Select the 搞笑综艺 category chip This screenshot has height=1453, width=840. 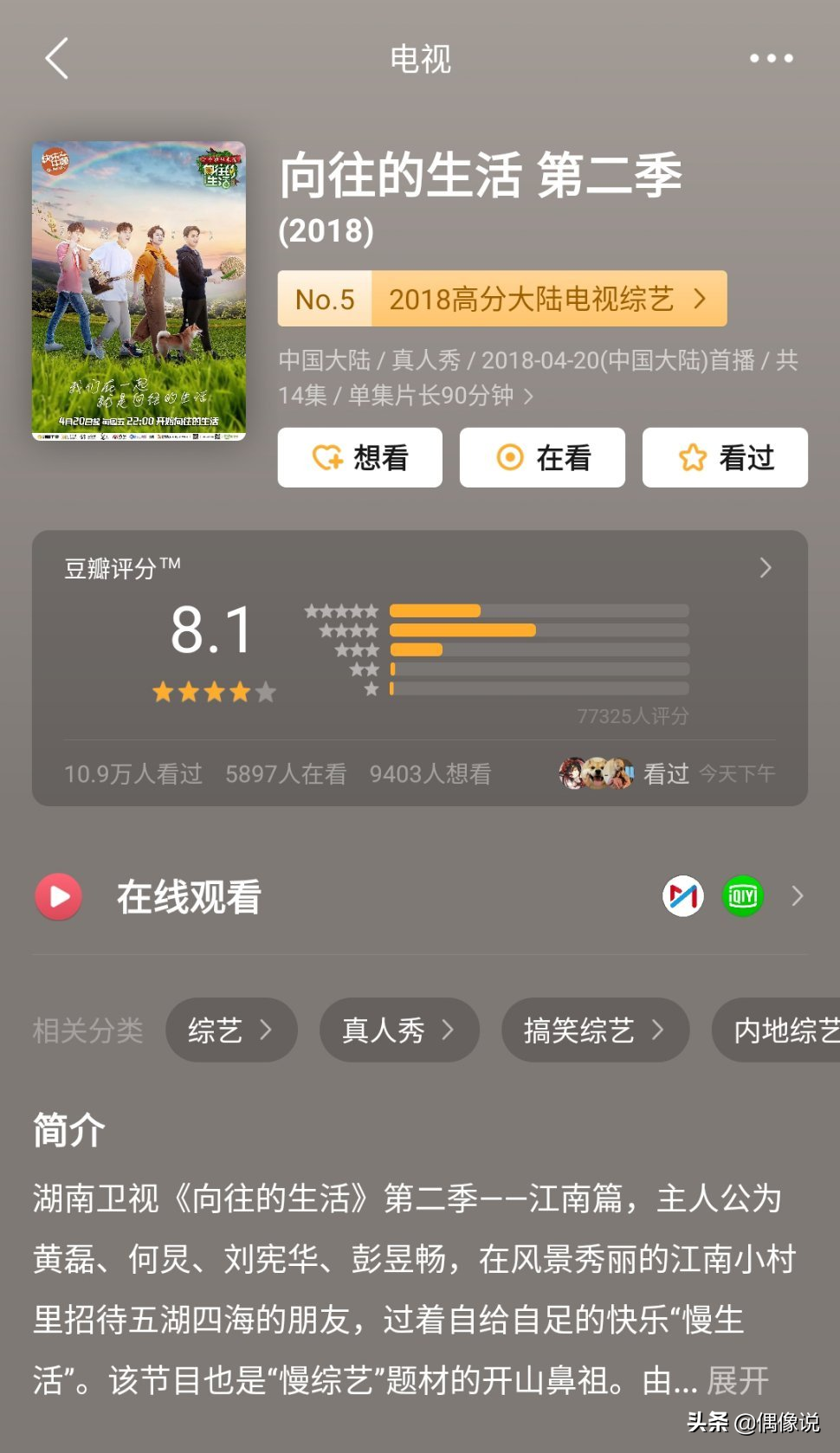(x=594, y=1030)
